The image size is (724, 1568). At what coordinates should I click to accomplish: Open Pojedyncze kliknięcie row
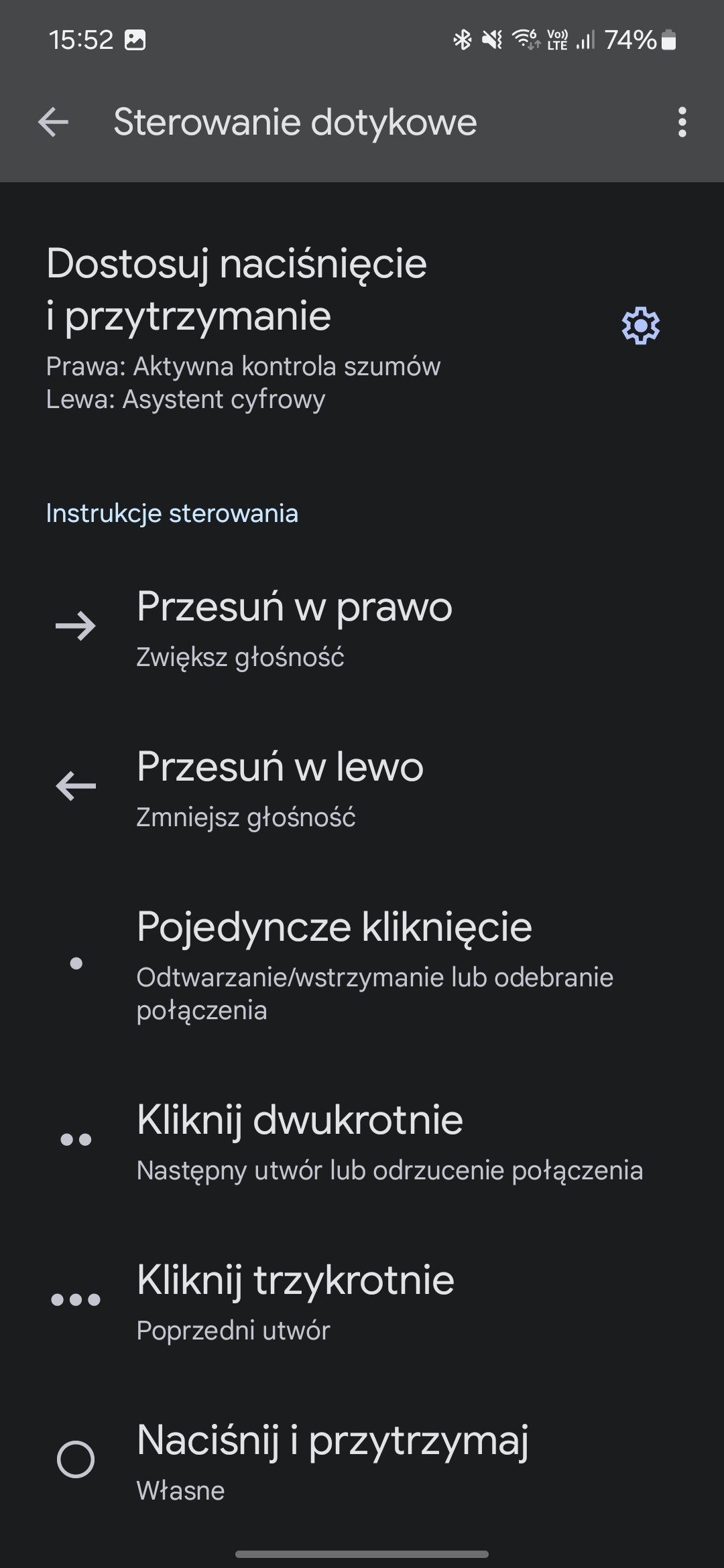(362, 964)
